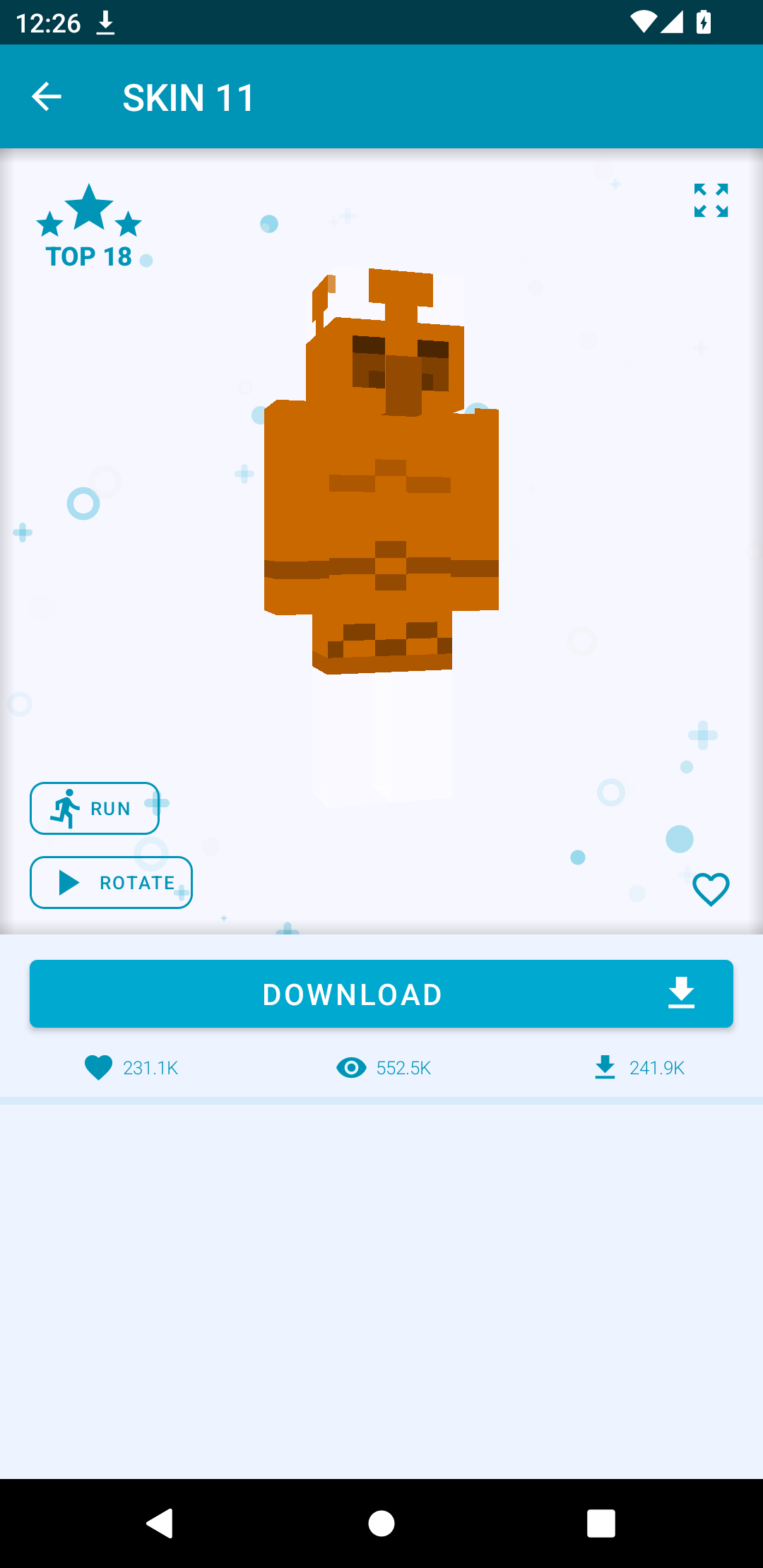Go back using the app bar arrow
The image size is (763, 1568).
47,97
